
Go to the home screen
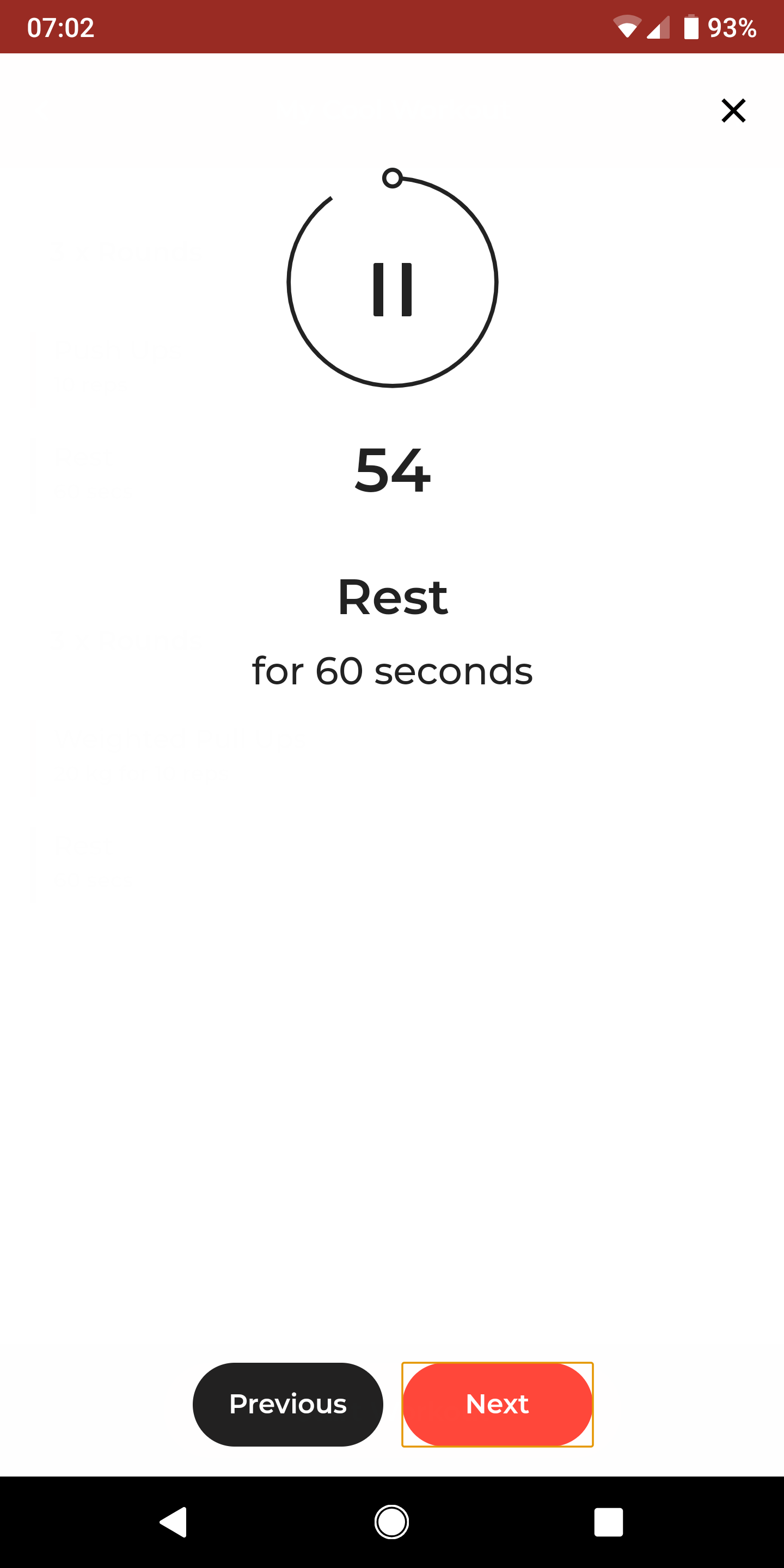click(391, 1522)
